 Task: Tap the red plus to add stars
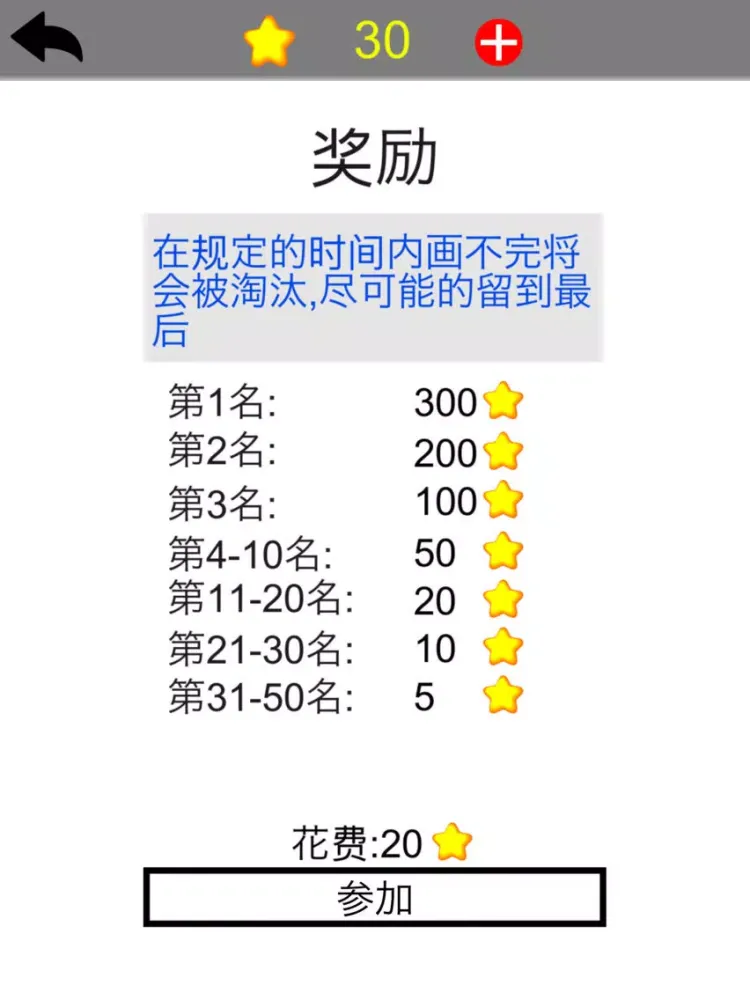coord(498,43)
